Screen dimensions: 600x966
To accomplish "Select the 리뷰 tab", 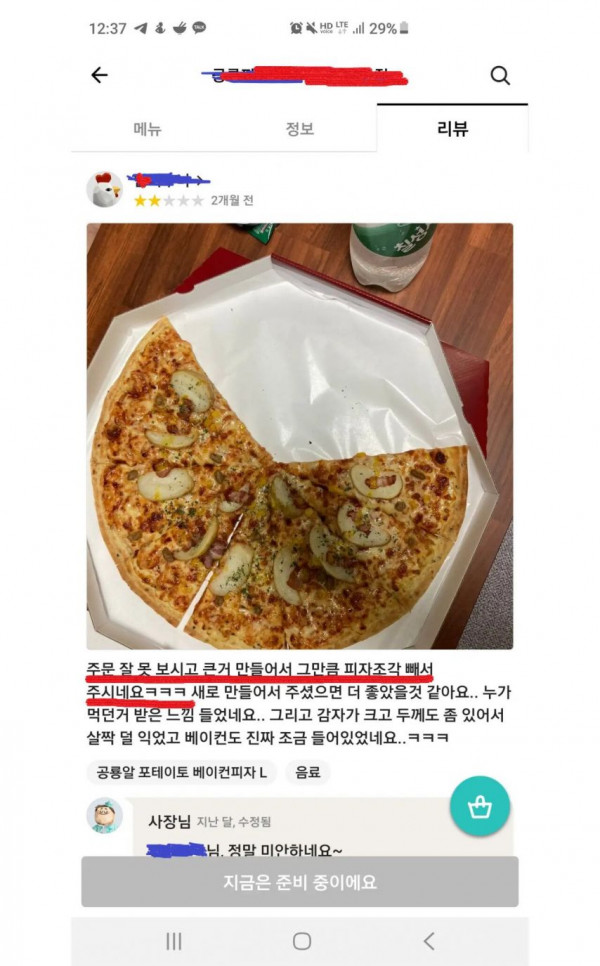I will [452, 129].
